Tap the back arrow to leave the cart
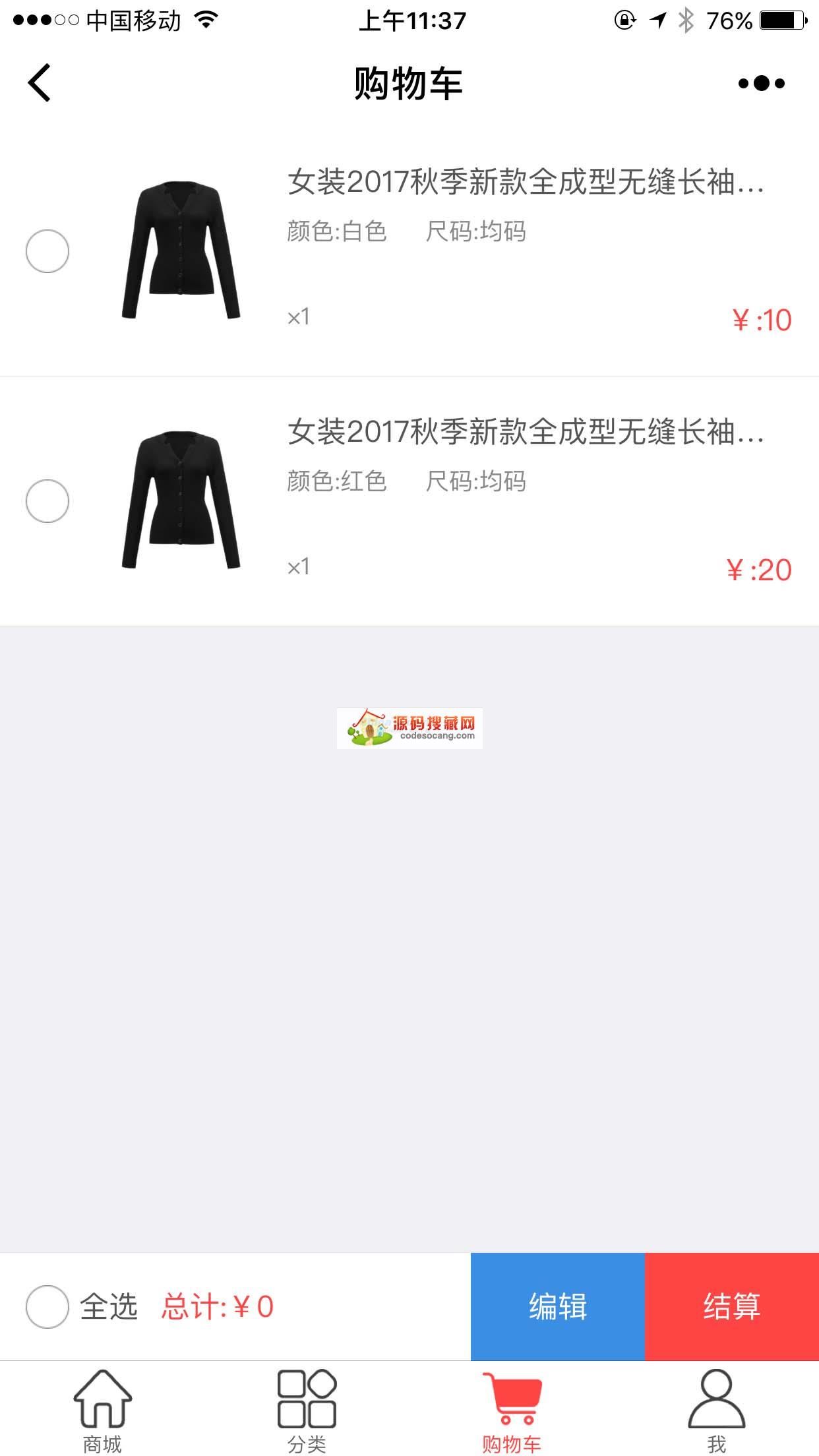This screenshot has width=819, height=1456. [x=40, y=82]
